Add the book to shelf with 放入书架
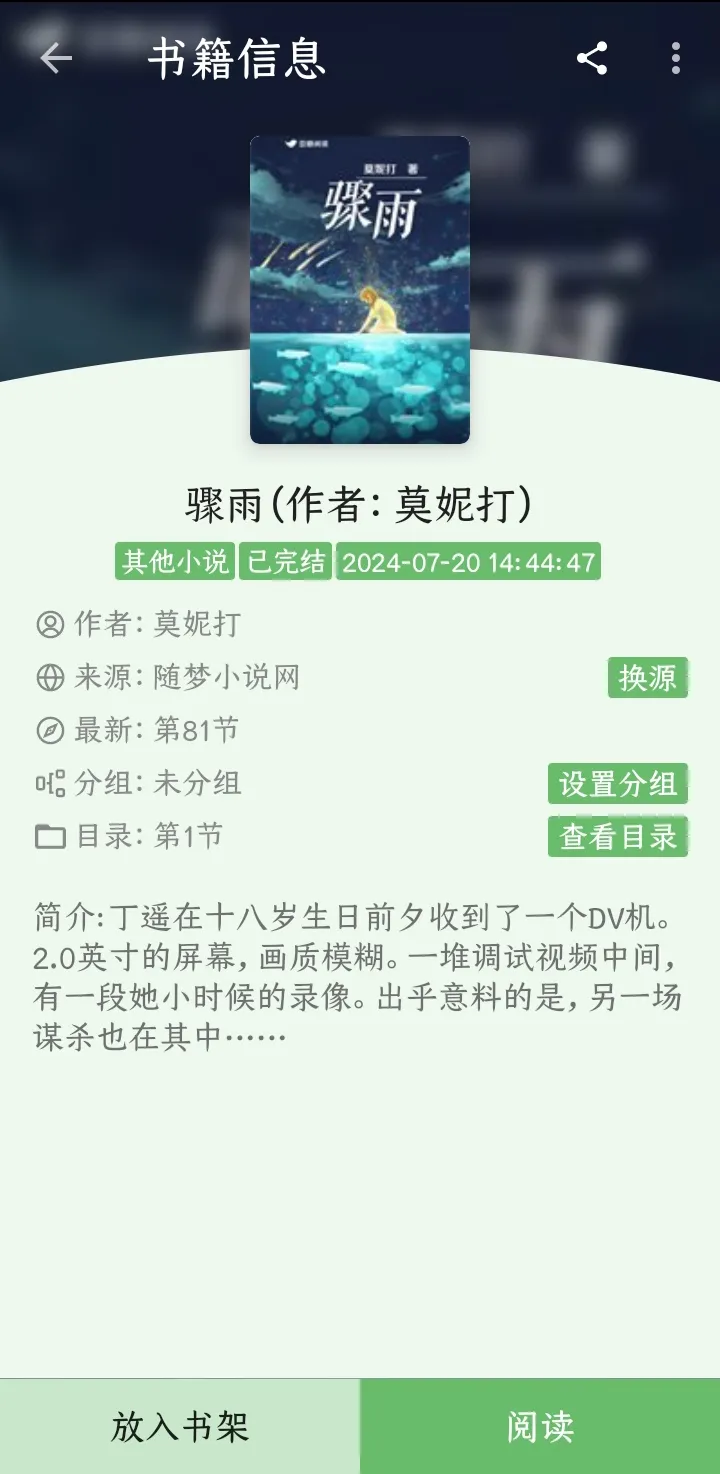720x1474 pixels. (180, 1426)
